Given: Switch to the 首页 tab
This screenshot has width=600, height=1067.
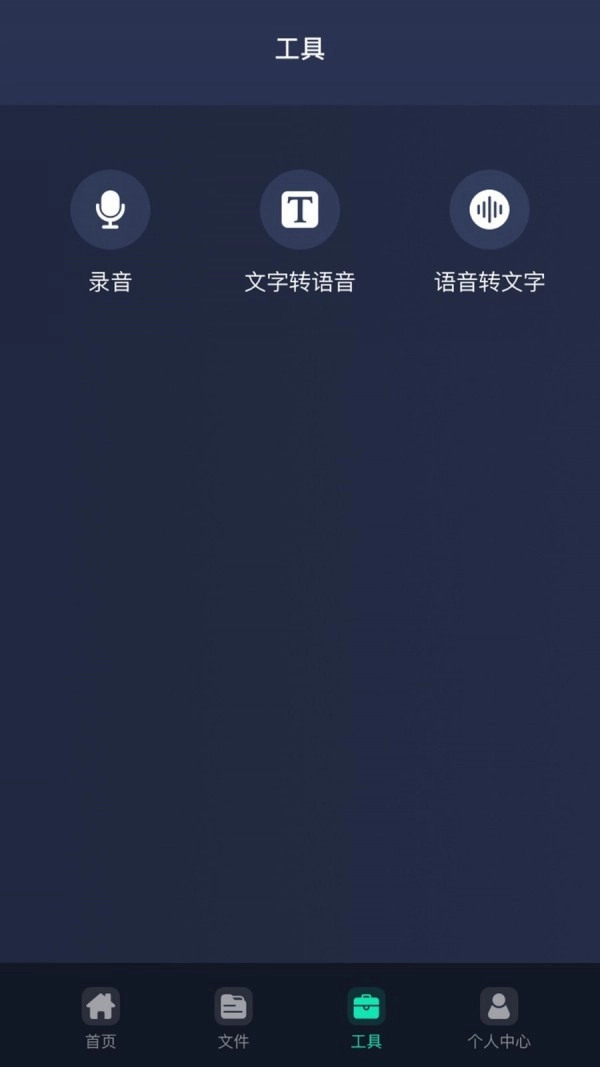Looking at the screenshot, I should coord(100,1017).
